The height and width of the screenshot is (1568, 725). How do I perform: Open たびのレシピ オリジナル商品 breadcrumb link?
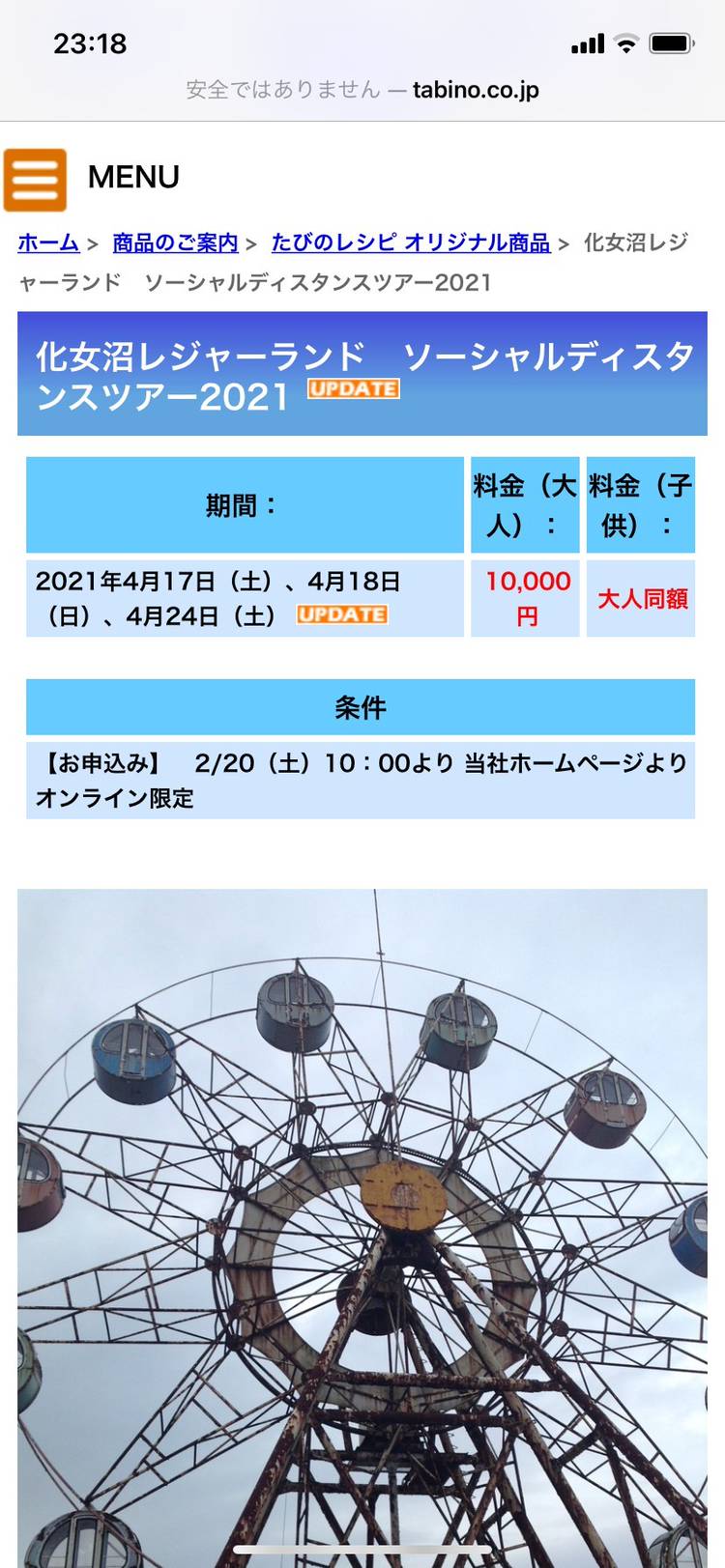tap(410, 242)
